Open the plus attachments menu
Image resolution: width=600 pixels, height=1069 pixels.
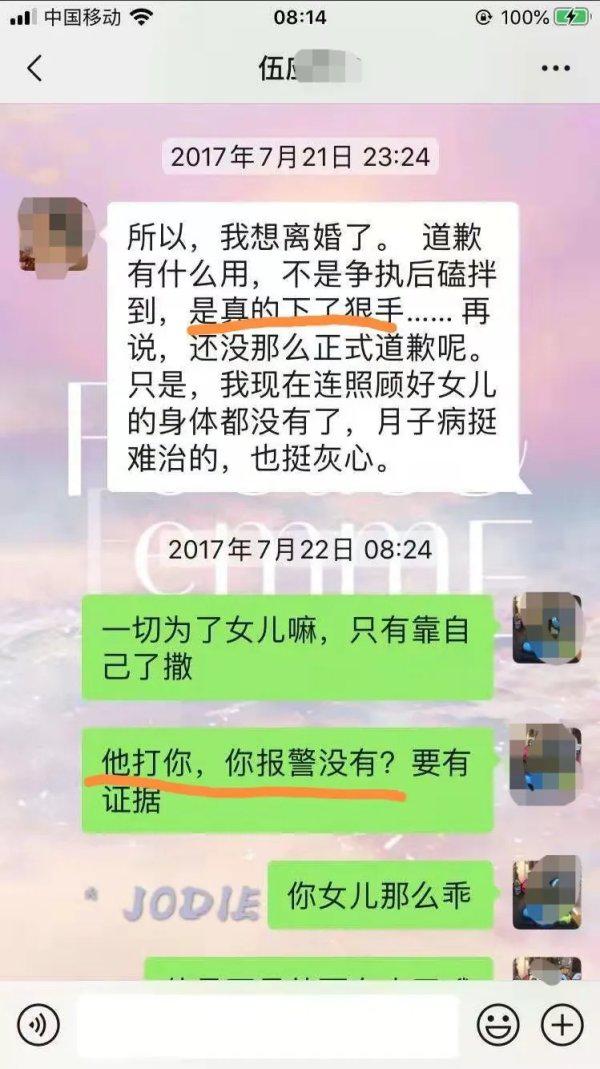pos(562,1025)
